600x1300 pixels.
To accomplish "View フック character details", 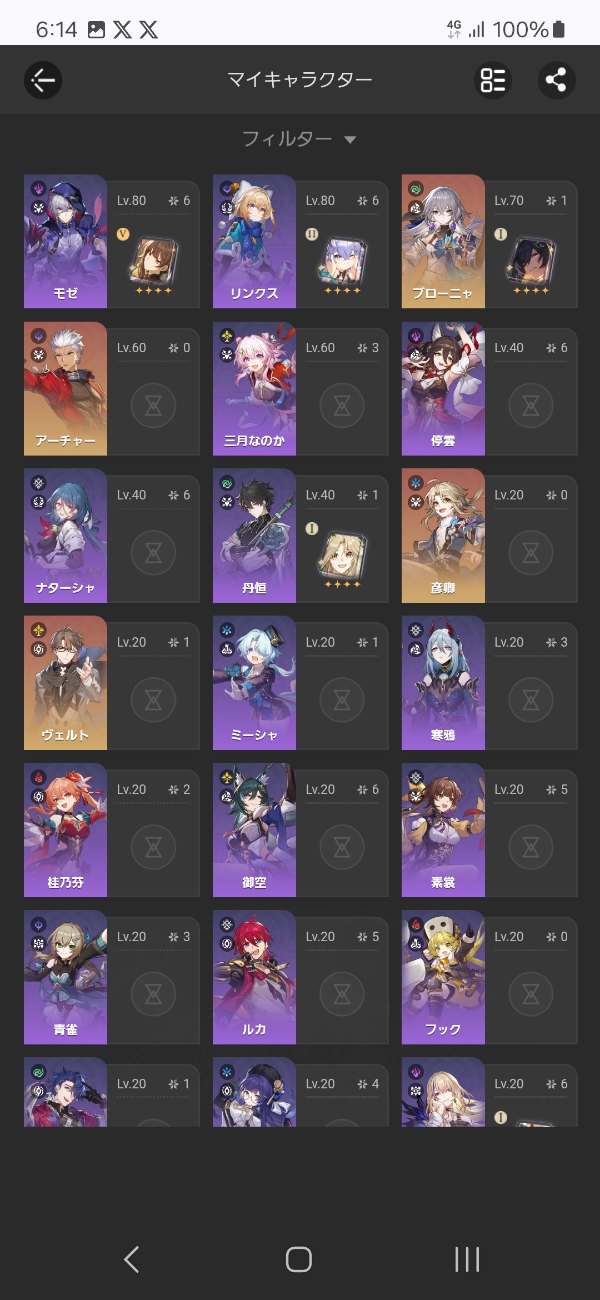I will click(x=443, y=976).
